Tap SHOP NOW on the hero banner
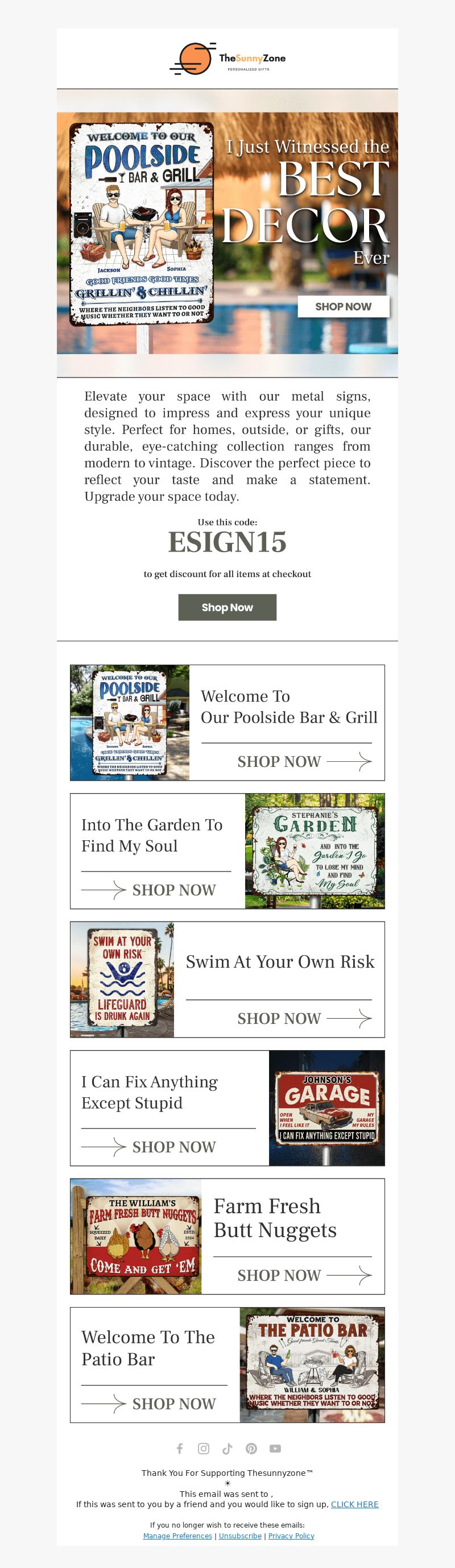This screenshot has height=1568, width=455. (343, 307)
